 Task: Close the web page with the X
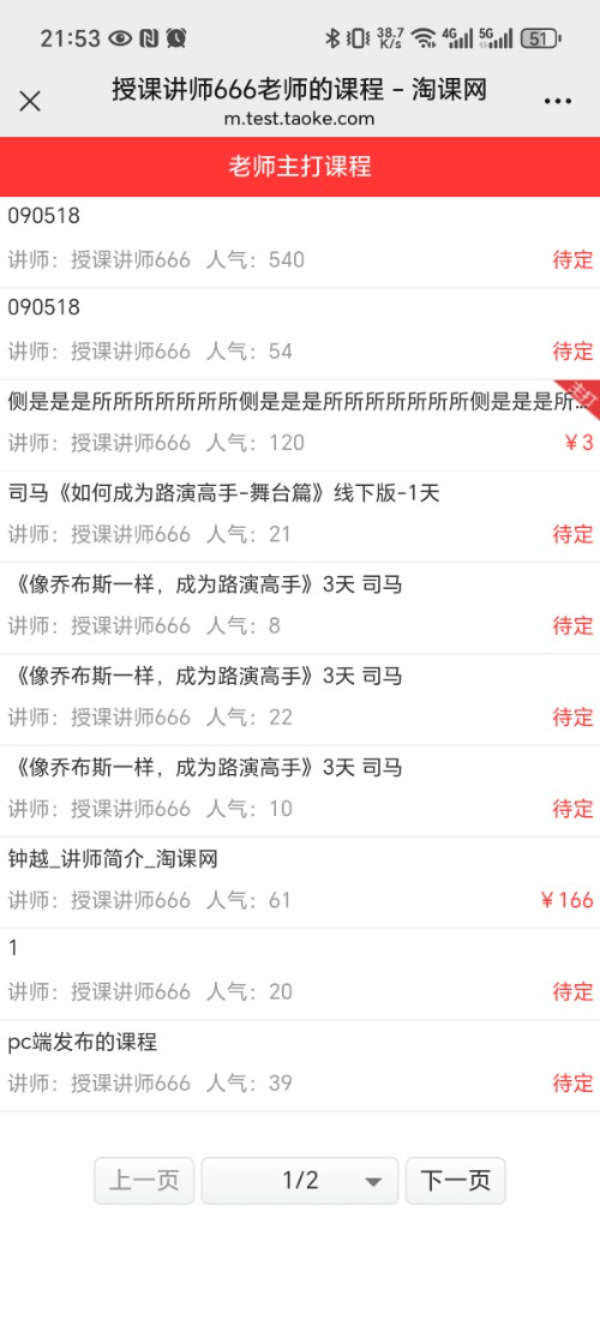pos(30,101)
